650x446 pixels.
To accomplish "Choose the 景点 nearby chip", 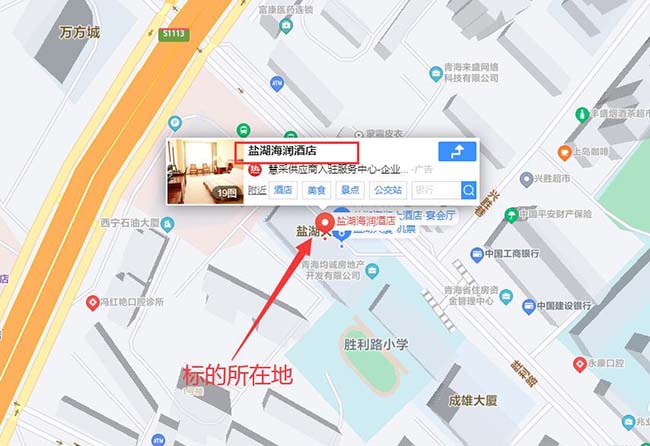I will click(x=349, y=190).
